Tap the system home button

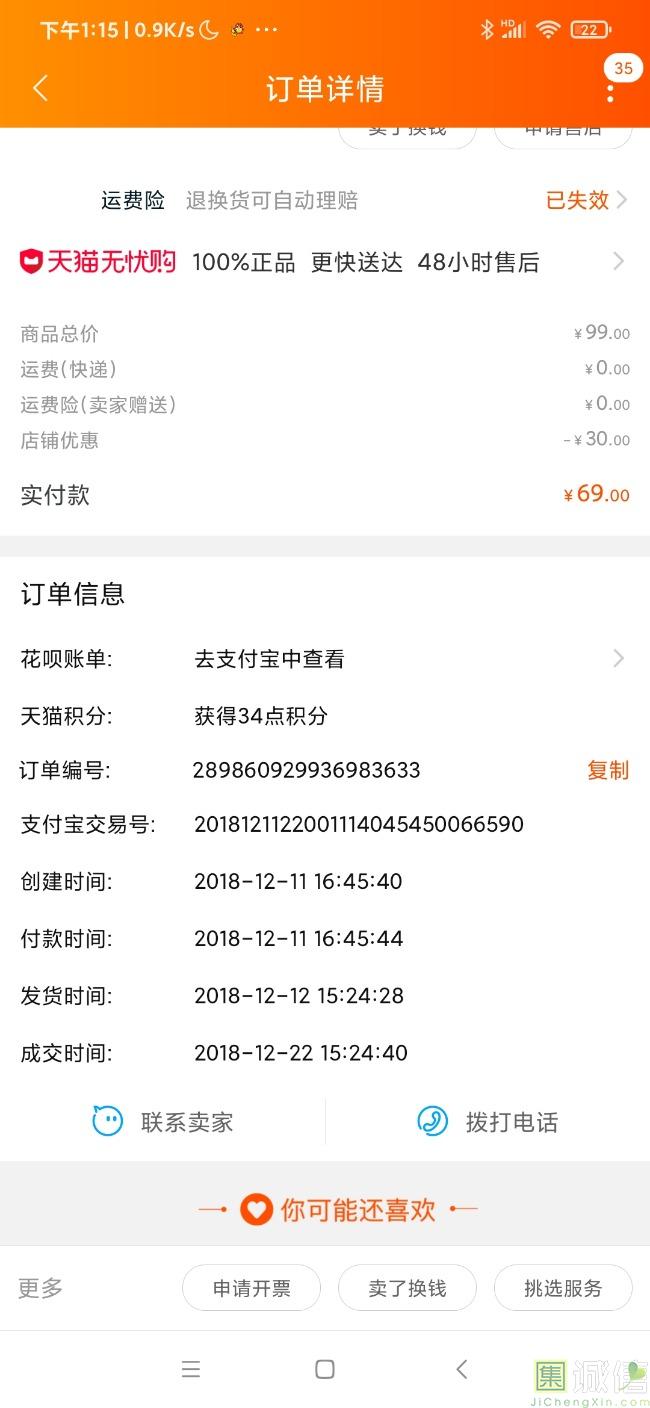point(325,1369)
